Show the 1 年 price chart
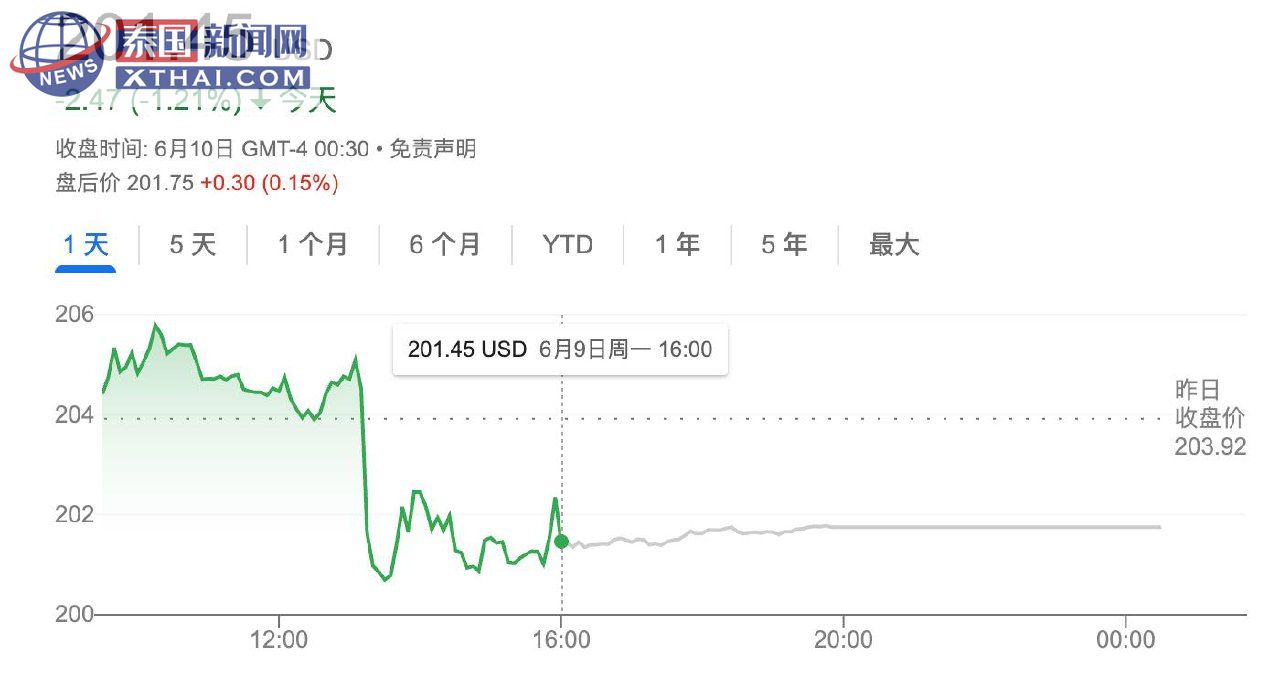1280x677 pixels. (x=677, y=244)
